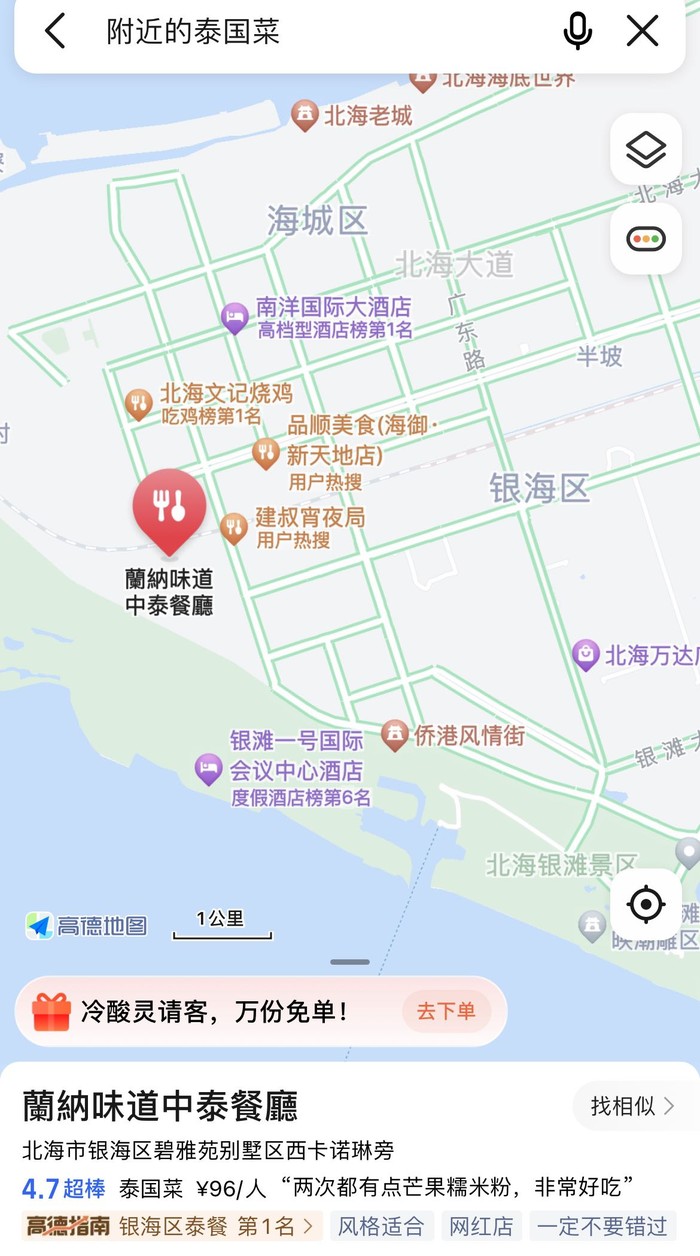Viewport: 700px width, 1256px height.
Task: Toggle the traffic conditions overlay
Action: [646, 239]
